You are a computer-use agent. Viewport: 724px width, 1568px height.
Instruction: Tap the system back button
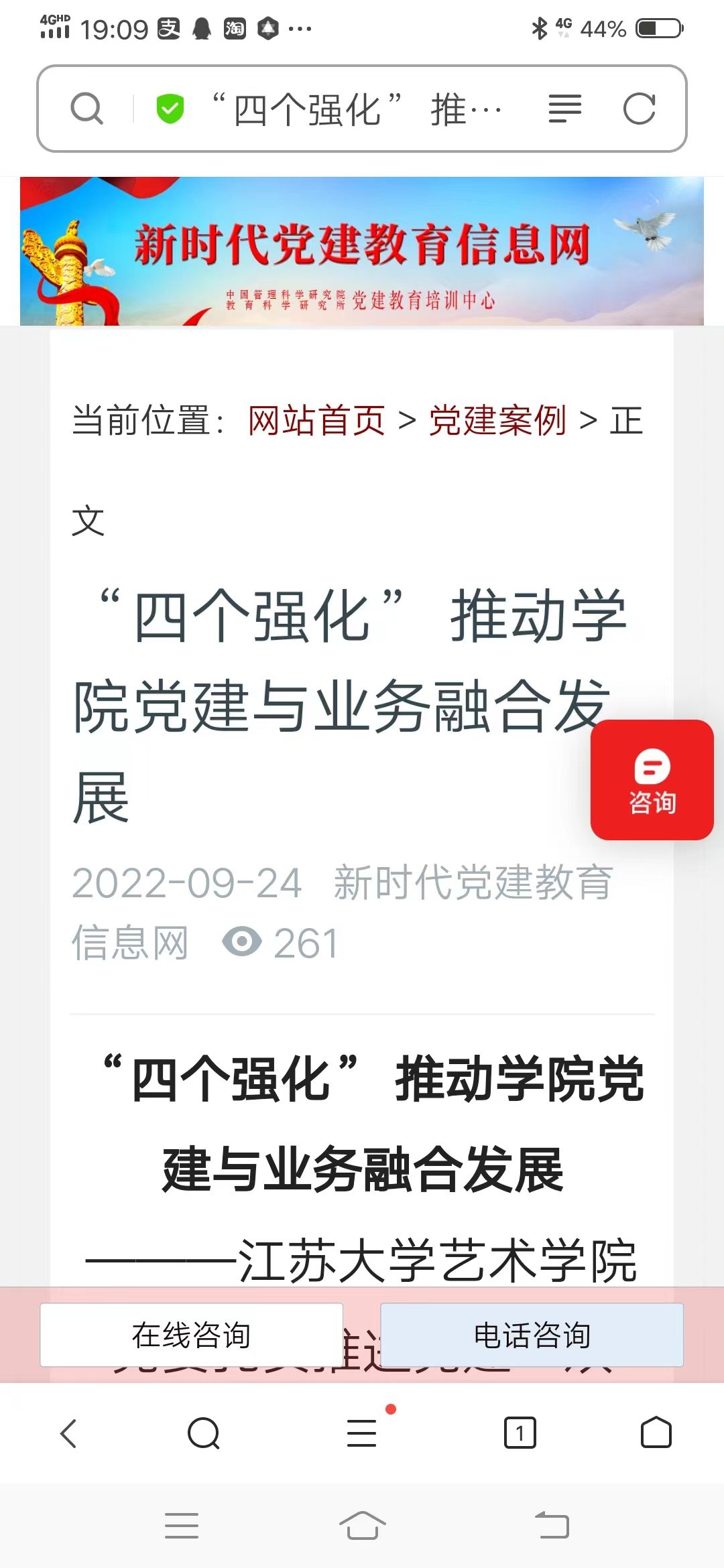[x=552, y=1526]
